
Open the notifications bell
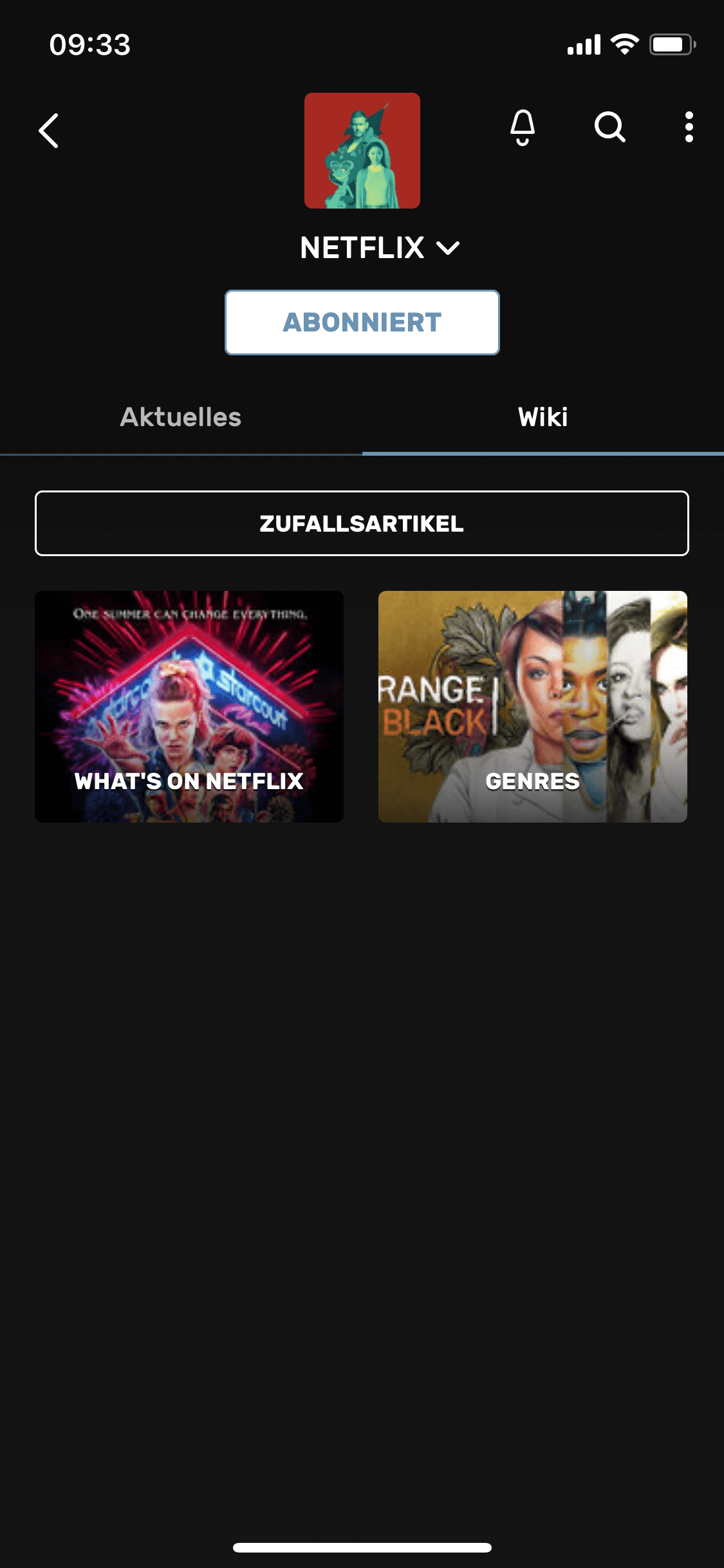(x=523, y=127)
